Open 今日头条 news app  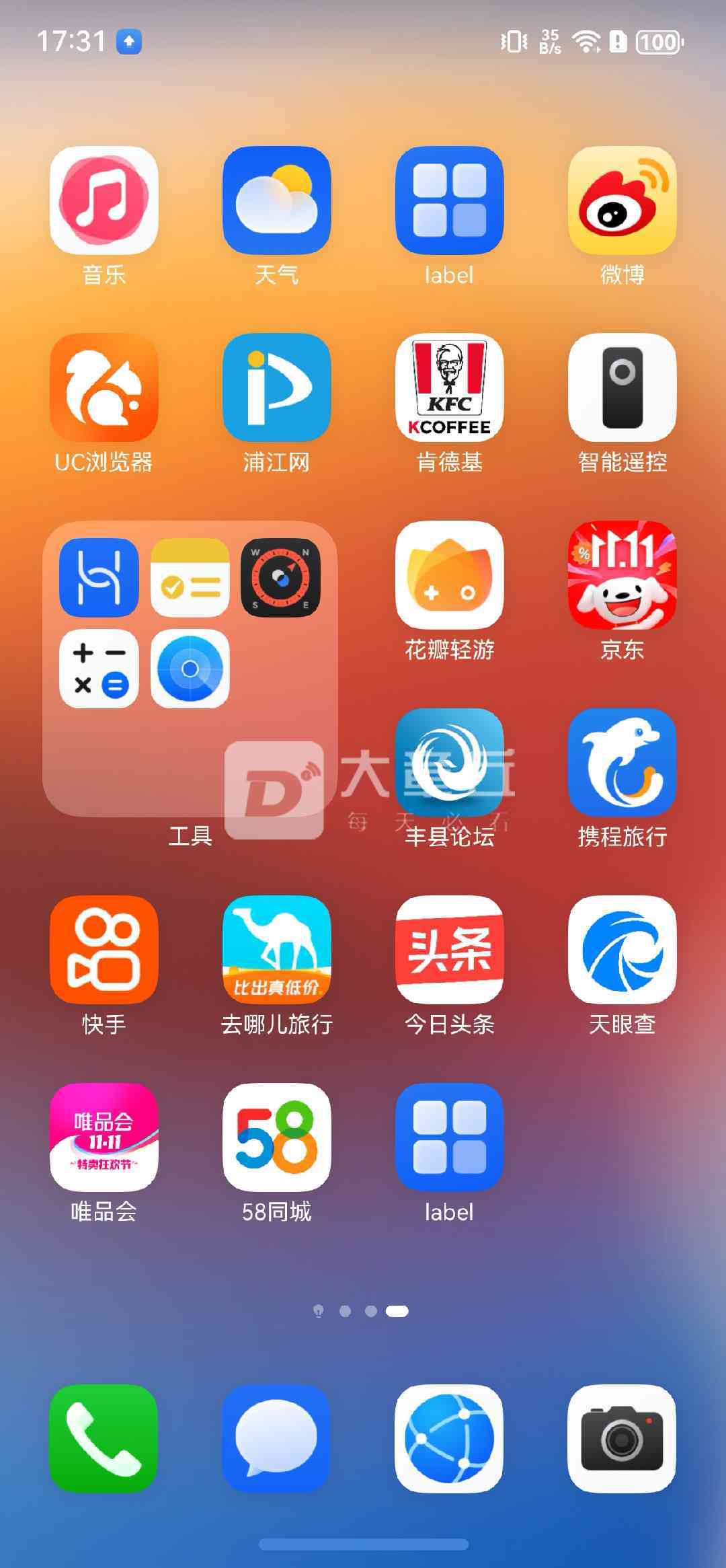pos(449,949)
